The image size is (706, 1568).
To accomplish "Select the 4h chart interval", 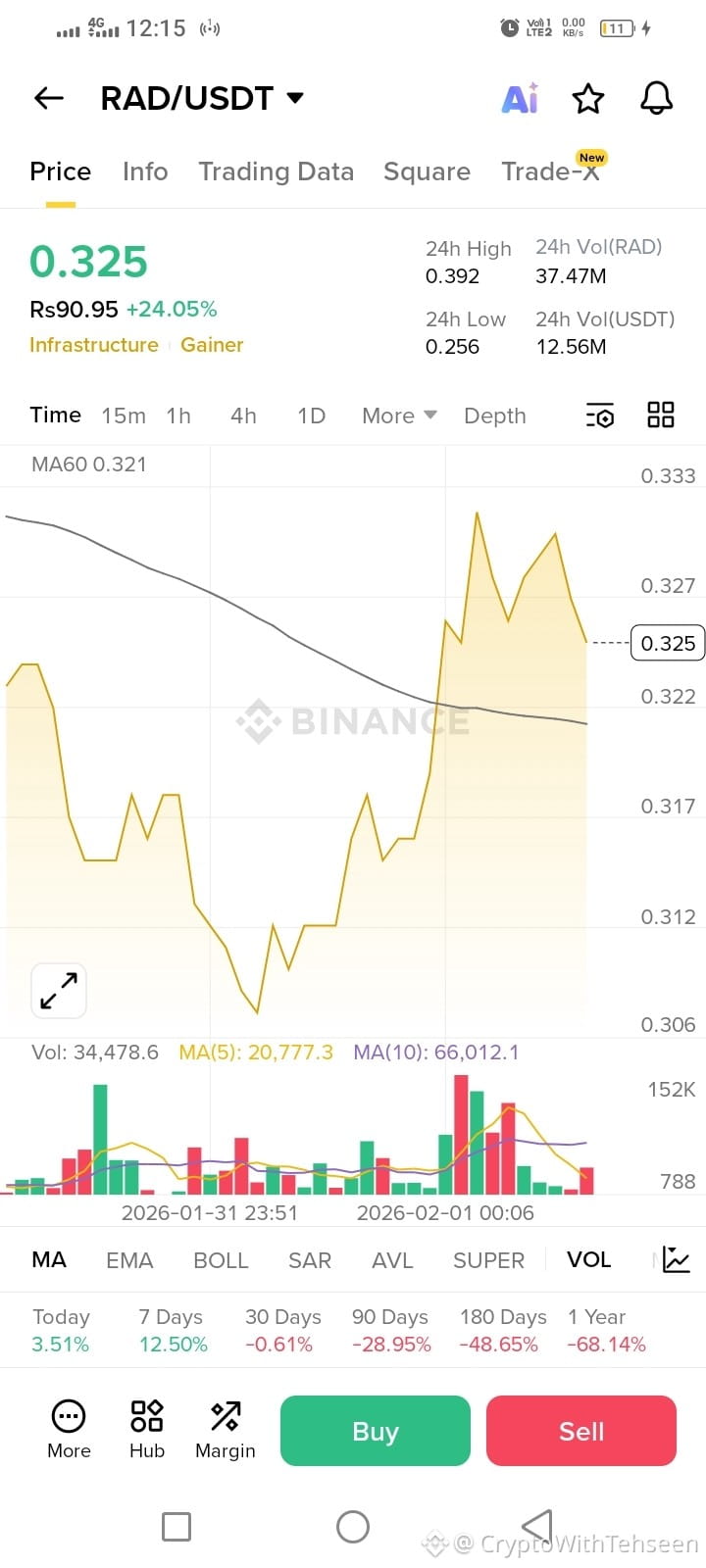I will (x=243, y=416).
